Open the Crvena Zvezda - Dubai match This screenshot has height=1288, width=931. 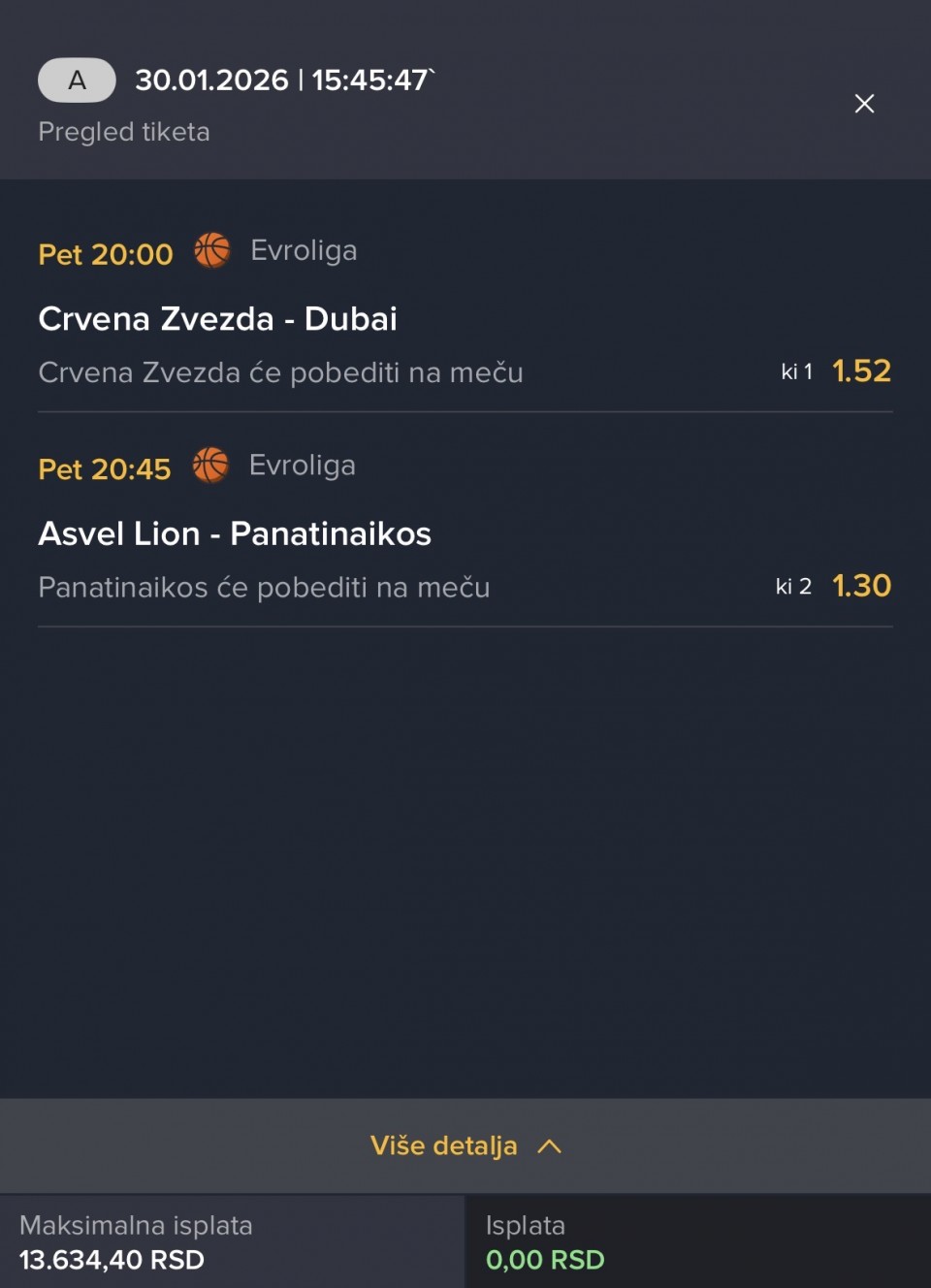[x=218, y=319]
